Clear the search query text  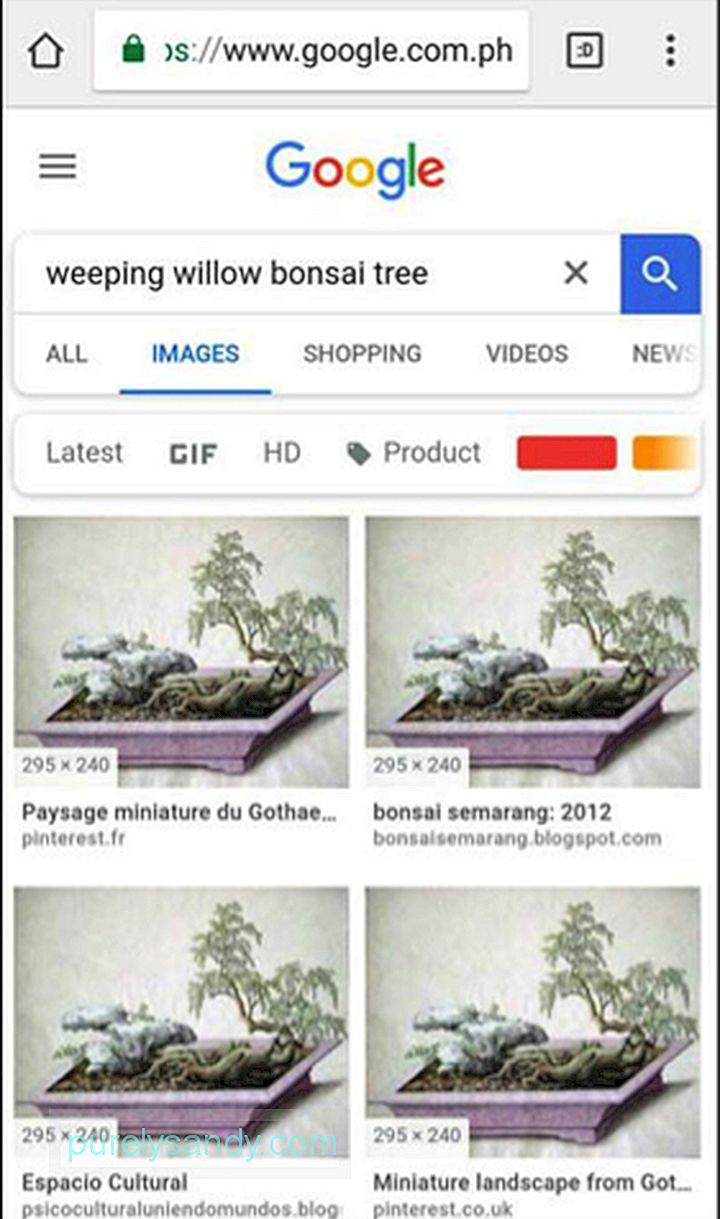pos(576,273)
